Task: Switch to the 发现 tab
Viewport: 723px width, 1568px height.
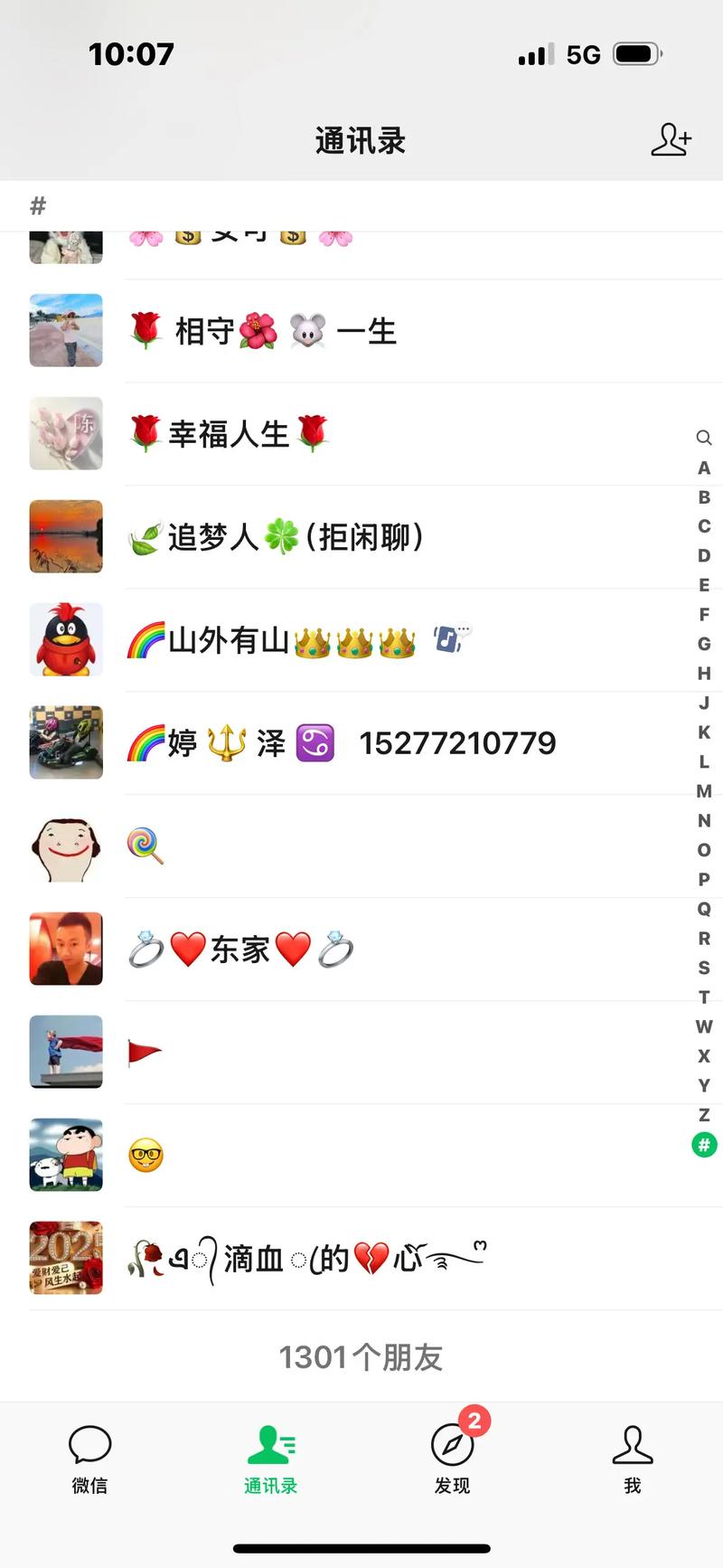Action: (x=452, y=1458)
